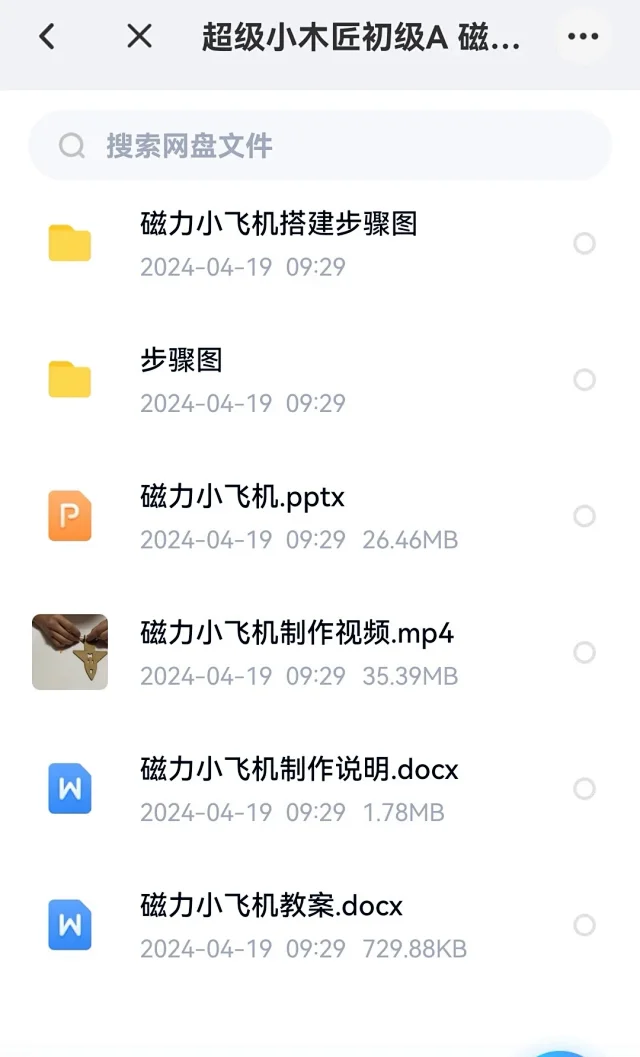Open the 步骤图 folder
This screenshot has height=1057, width=640.
[x=320, y=380]
